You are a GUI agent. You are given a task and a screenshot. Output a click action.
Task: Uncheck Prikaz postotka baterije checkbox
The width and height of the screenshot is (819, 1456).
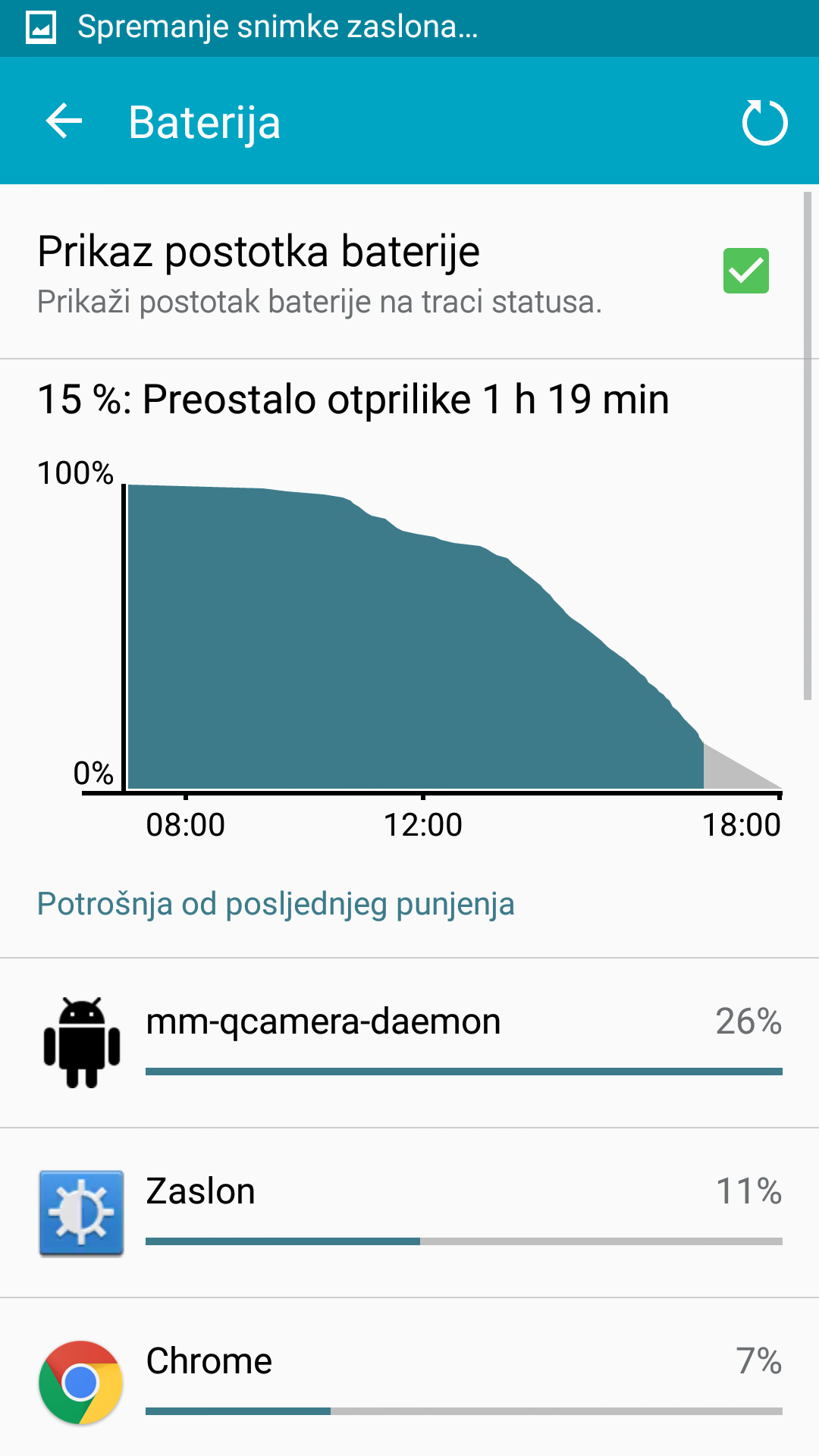pos(745,271)
